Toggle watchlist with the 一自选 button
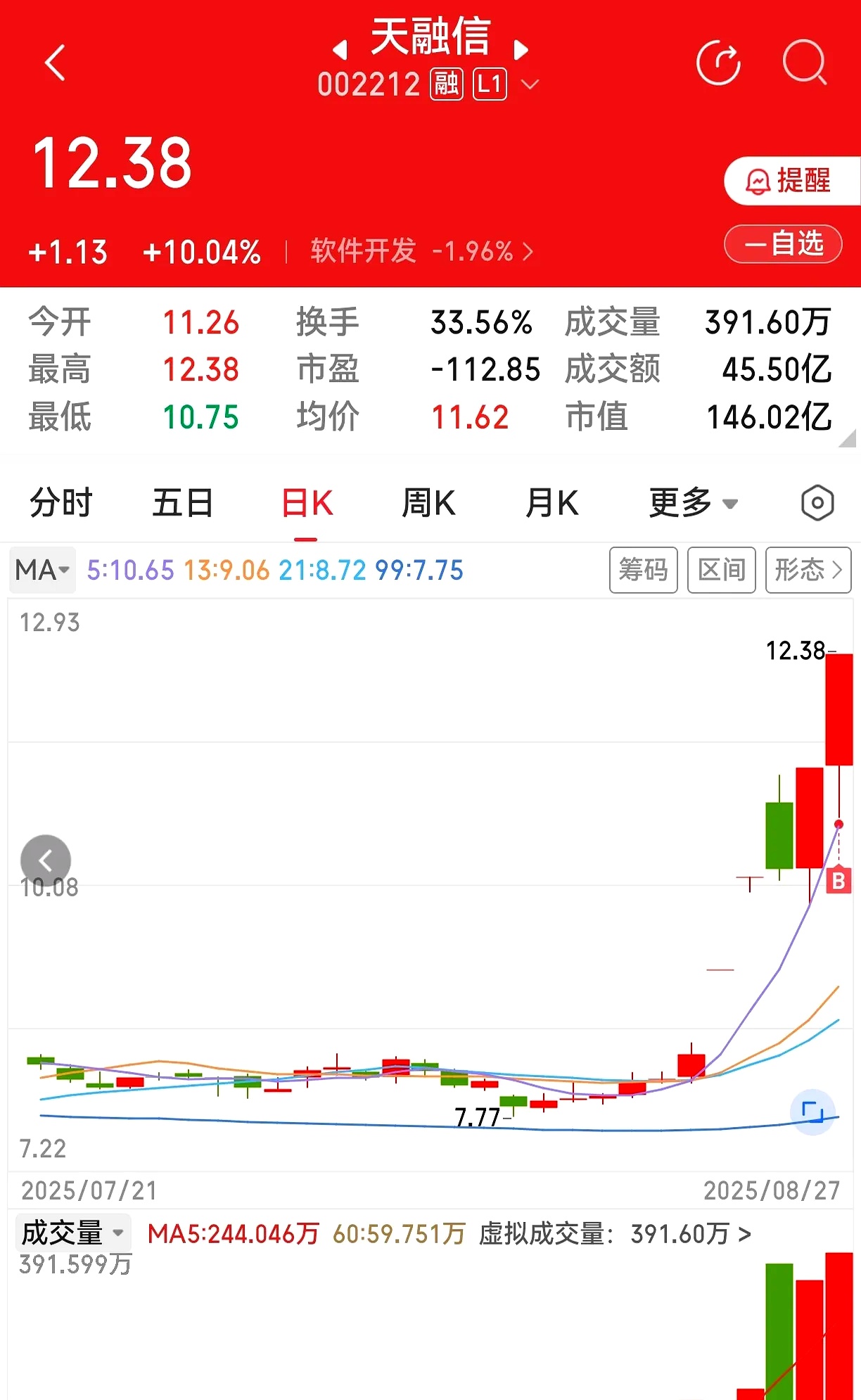Screen dimensions: 861x1400 [782, 244]
